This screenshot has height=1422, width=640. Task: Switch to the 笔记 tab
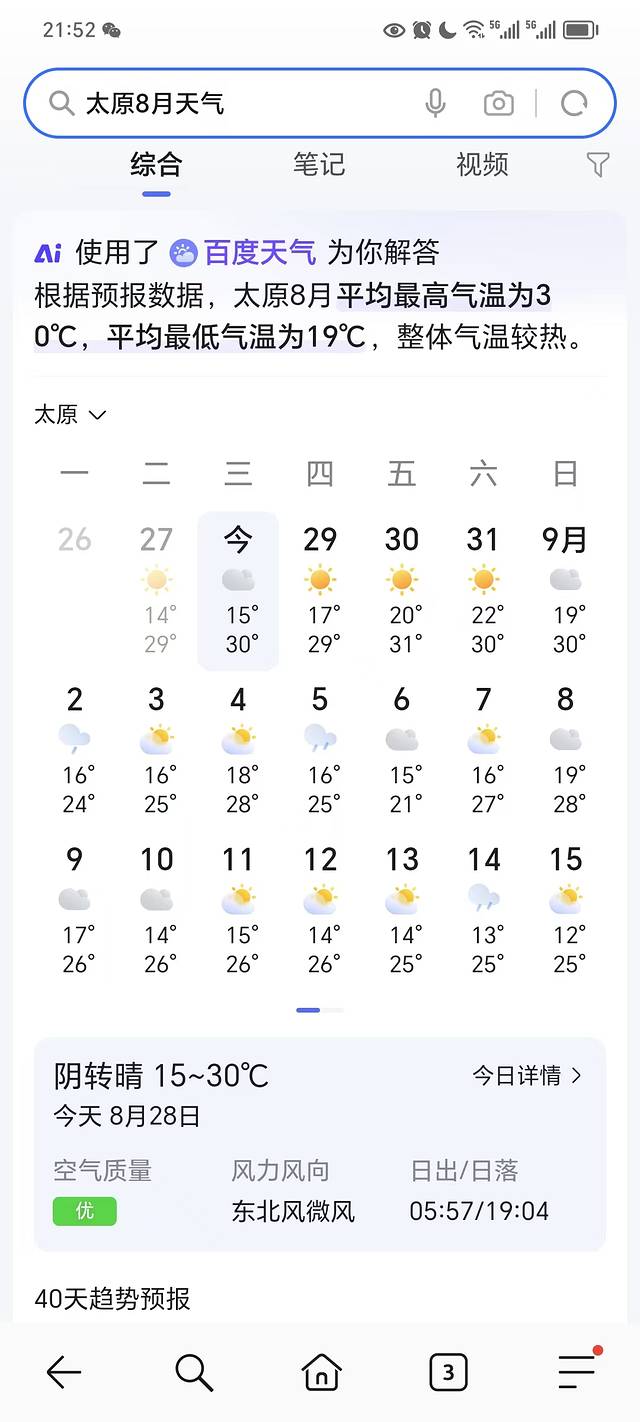[319, 165]
